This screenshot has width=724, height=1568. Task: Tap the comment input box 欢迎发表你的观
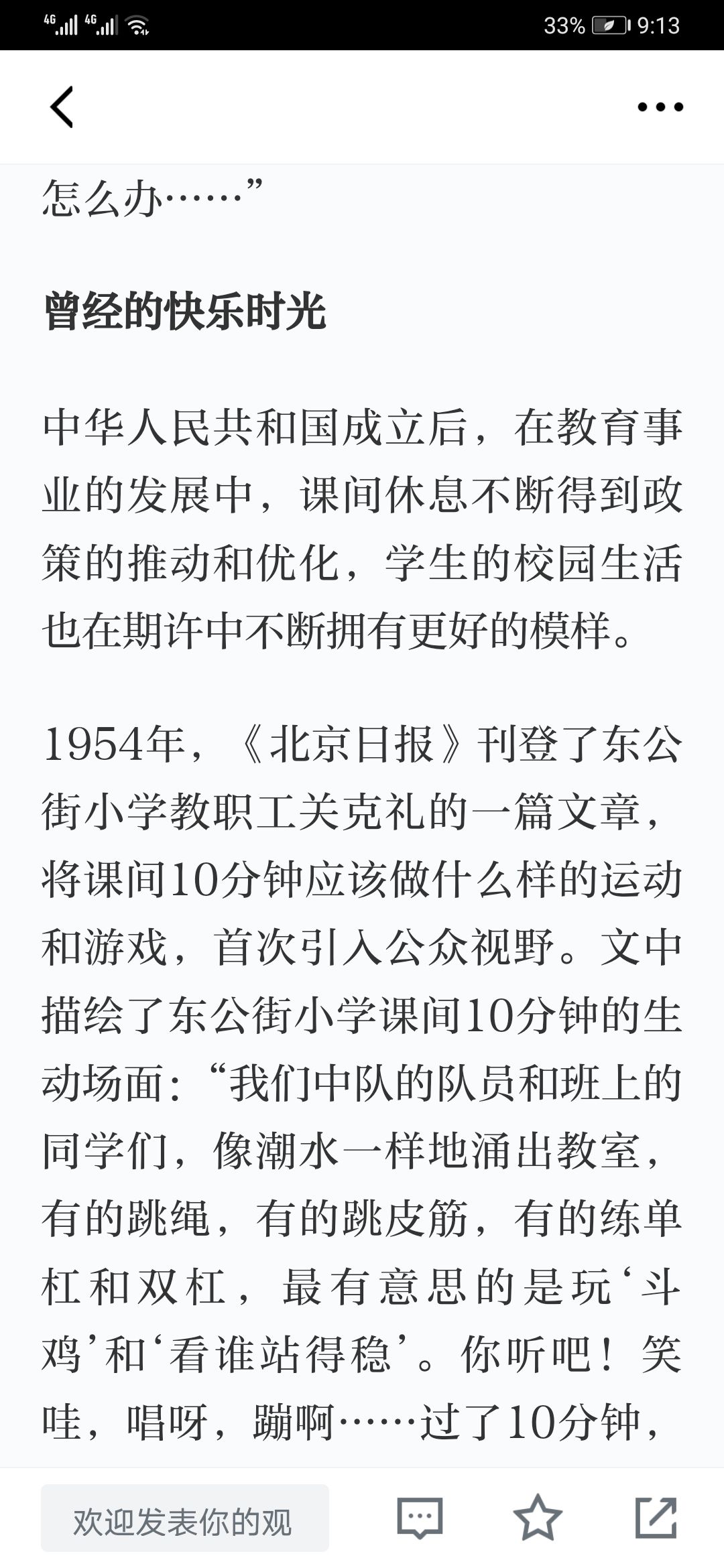(x=185, y=1518)
